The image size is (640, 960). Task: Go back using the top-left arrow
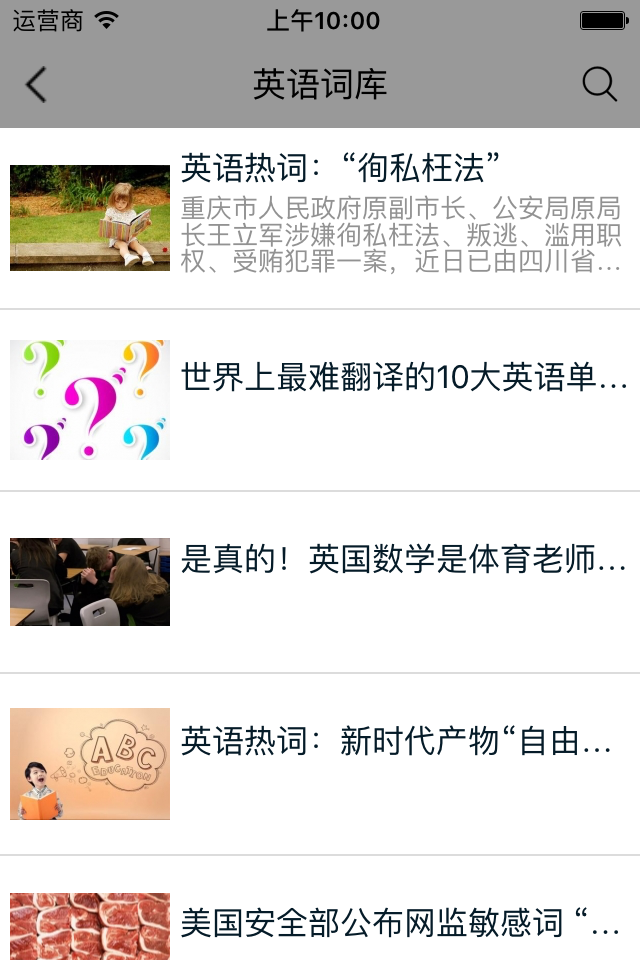pos(36,85)
